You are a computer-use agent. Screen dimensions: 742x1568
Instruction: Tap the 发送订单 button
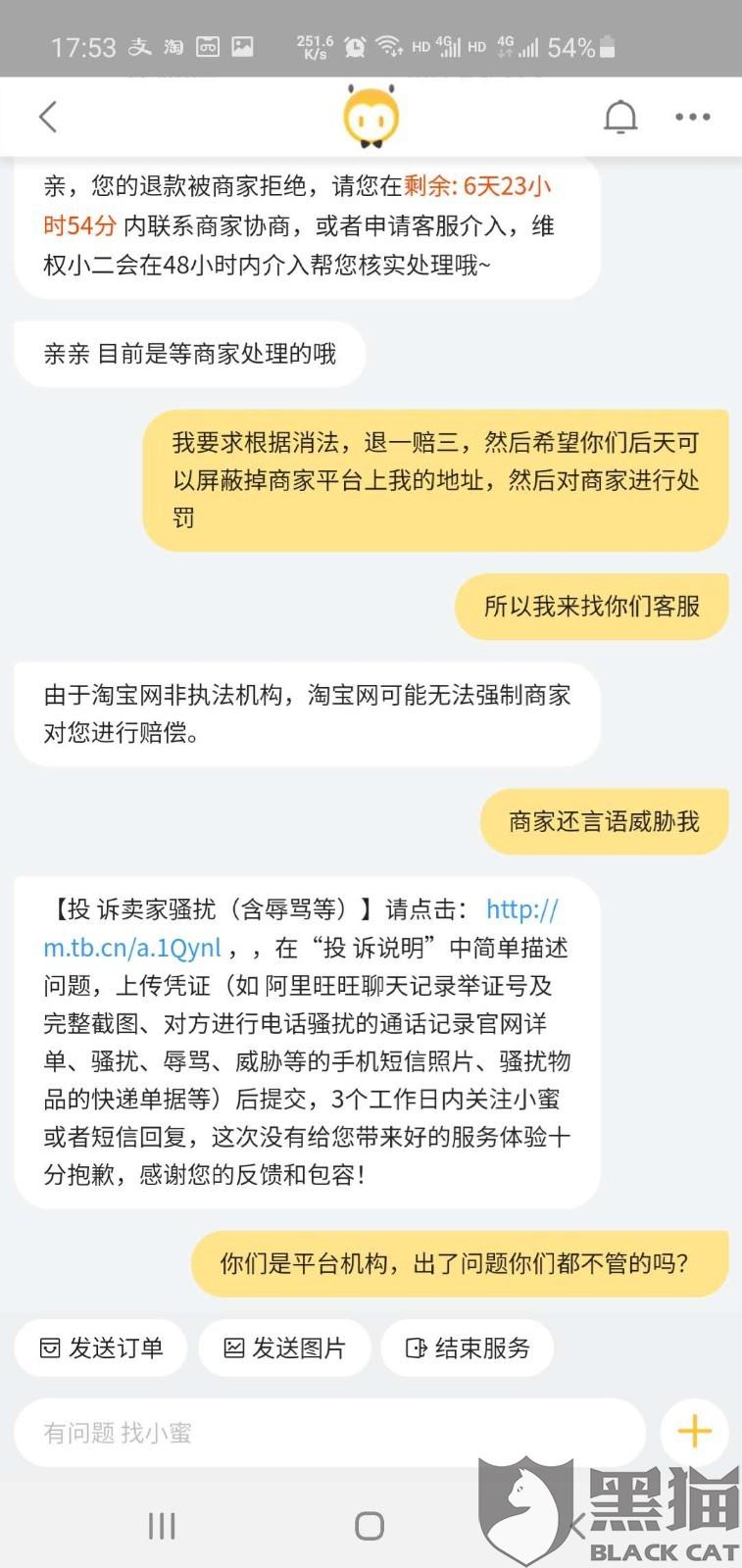click(101, 1347)
